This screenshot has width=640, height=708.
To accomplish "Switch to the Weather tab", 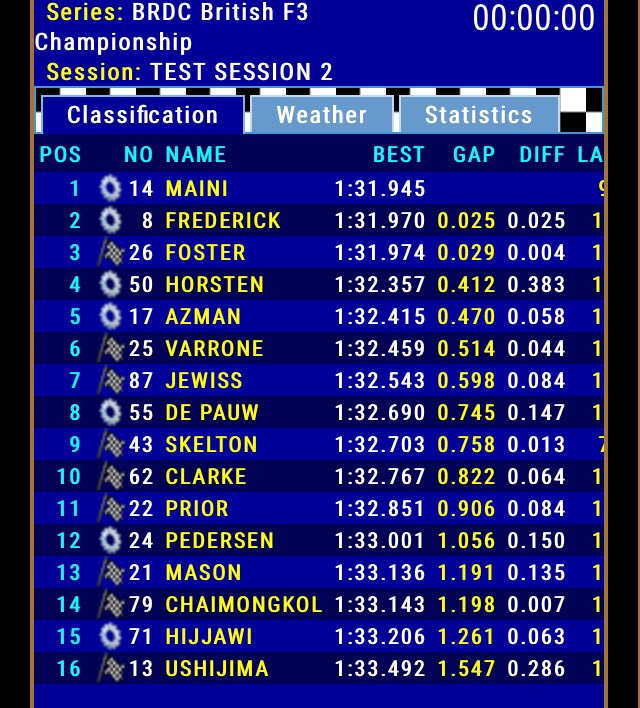I will (x=321, y=115).
